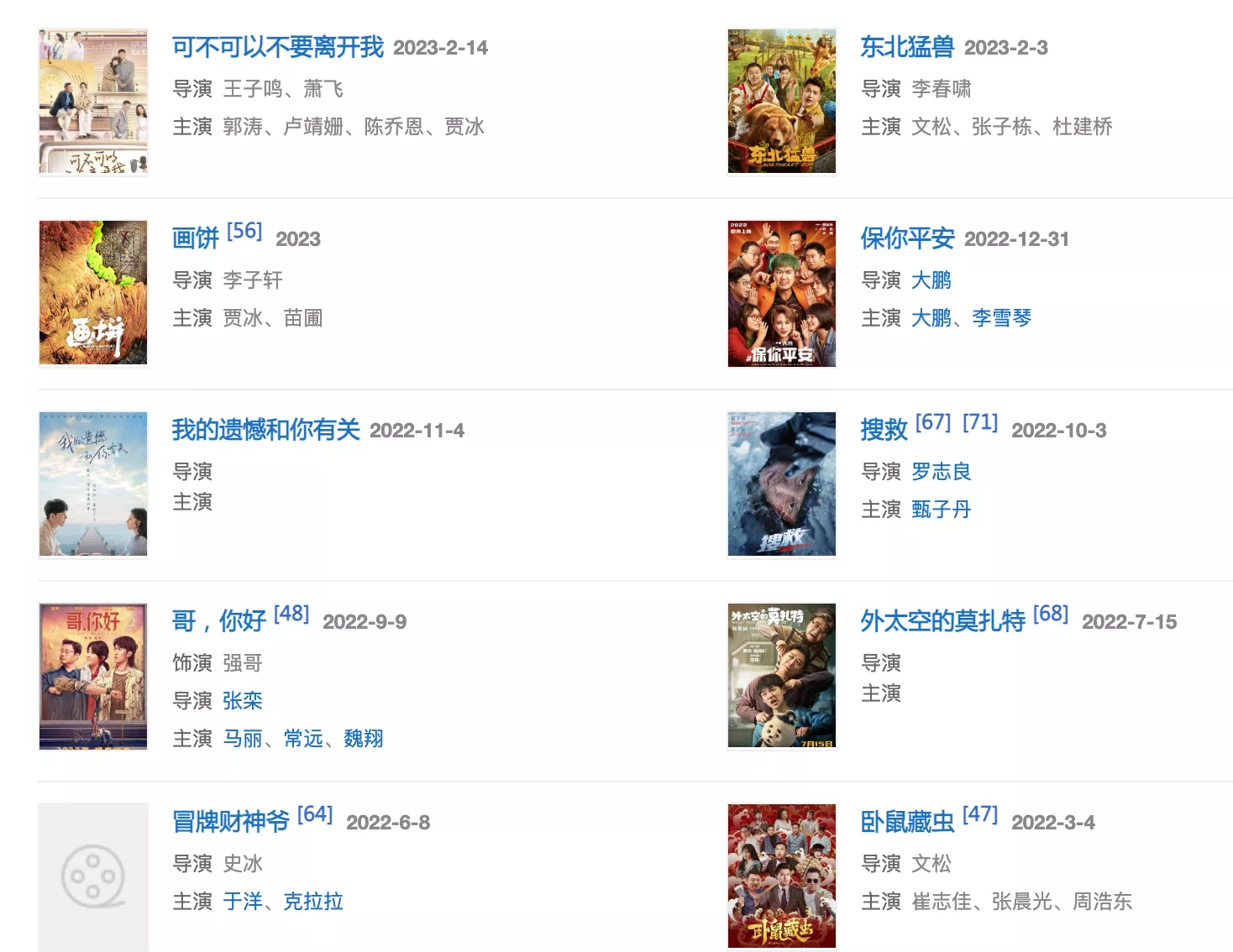This screenshot has width=1233, height=952.
Task: Open the film 卧鼠藏虫
Action: tap(907, 822)
